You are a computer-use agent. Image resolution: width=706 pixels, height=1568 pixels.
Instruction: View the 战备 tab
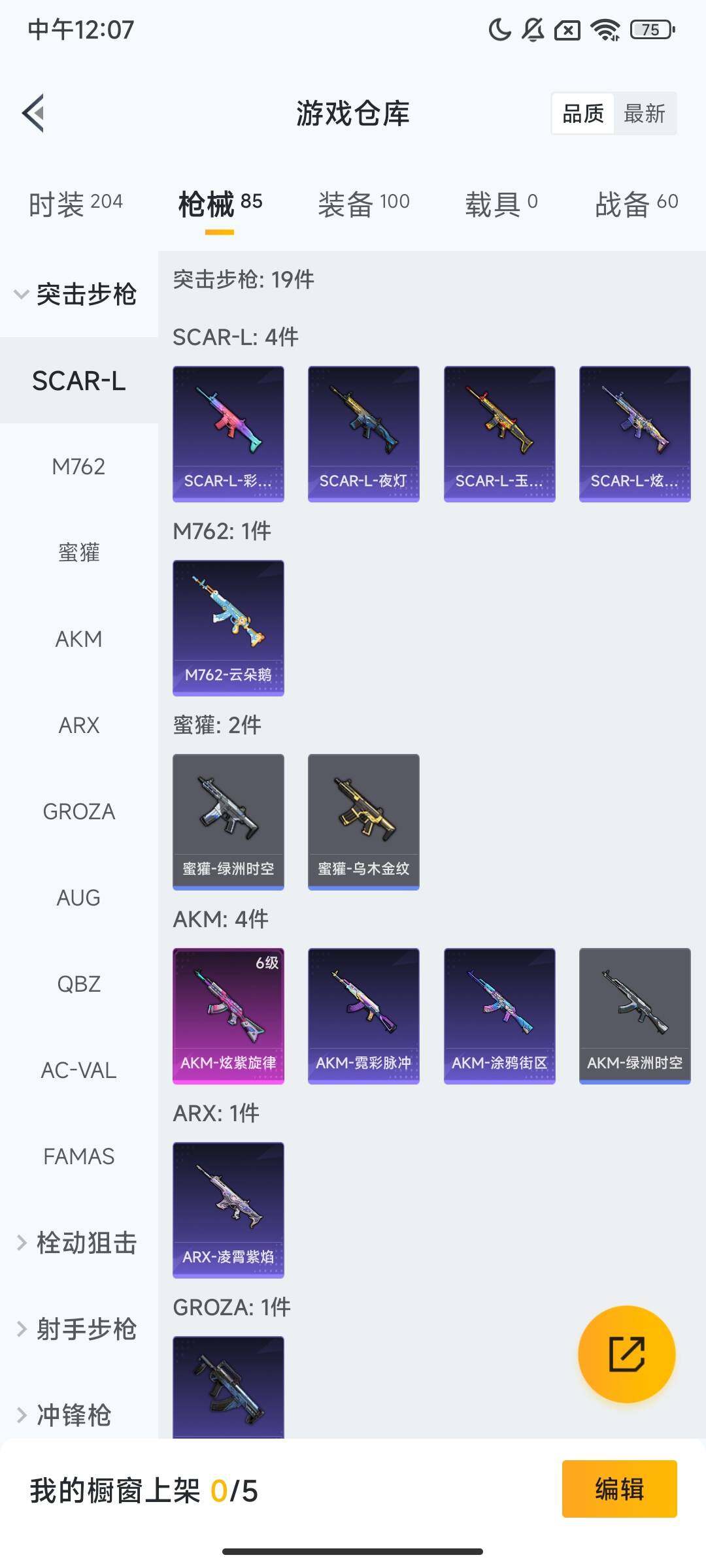636,203
